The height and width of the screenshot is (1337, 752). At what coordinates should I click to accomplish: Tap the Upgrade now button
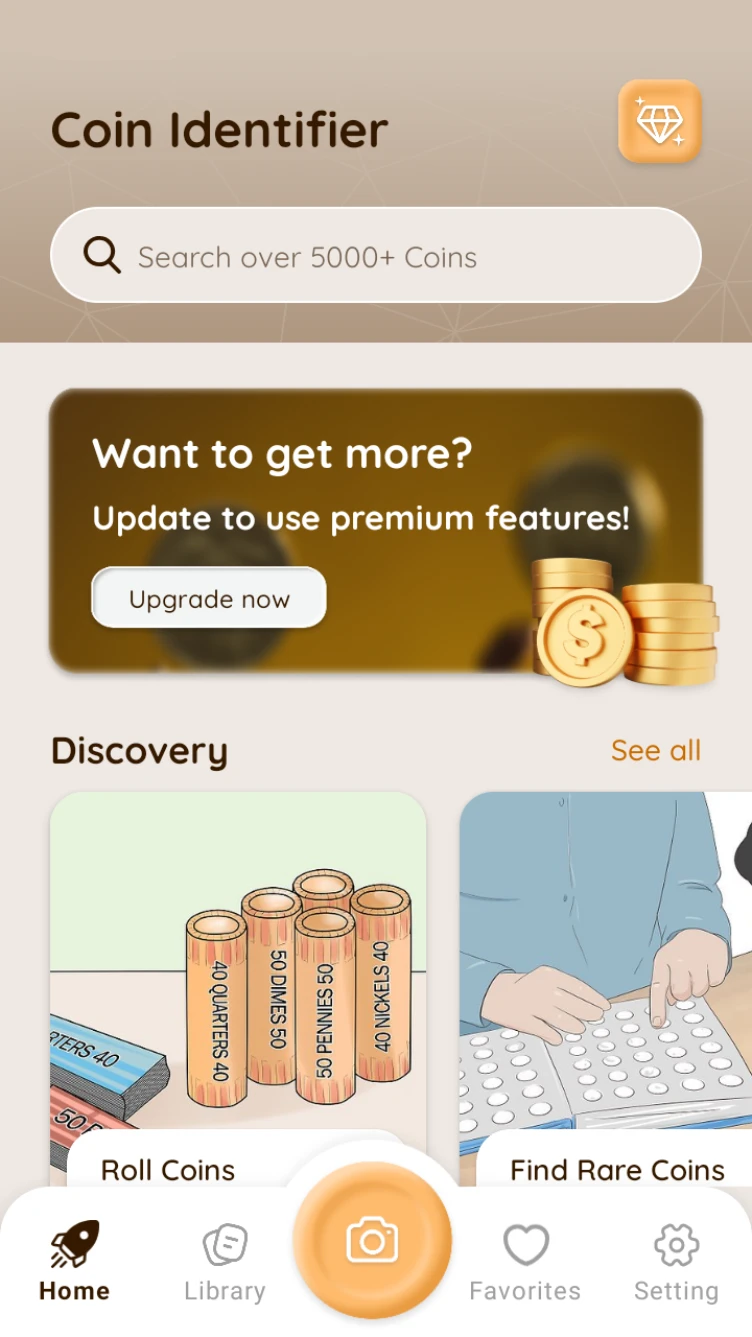209,598
